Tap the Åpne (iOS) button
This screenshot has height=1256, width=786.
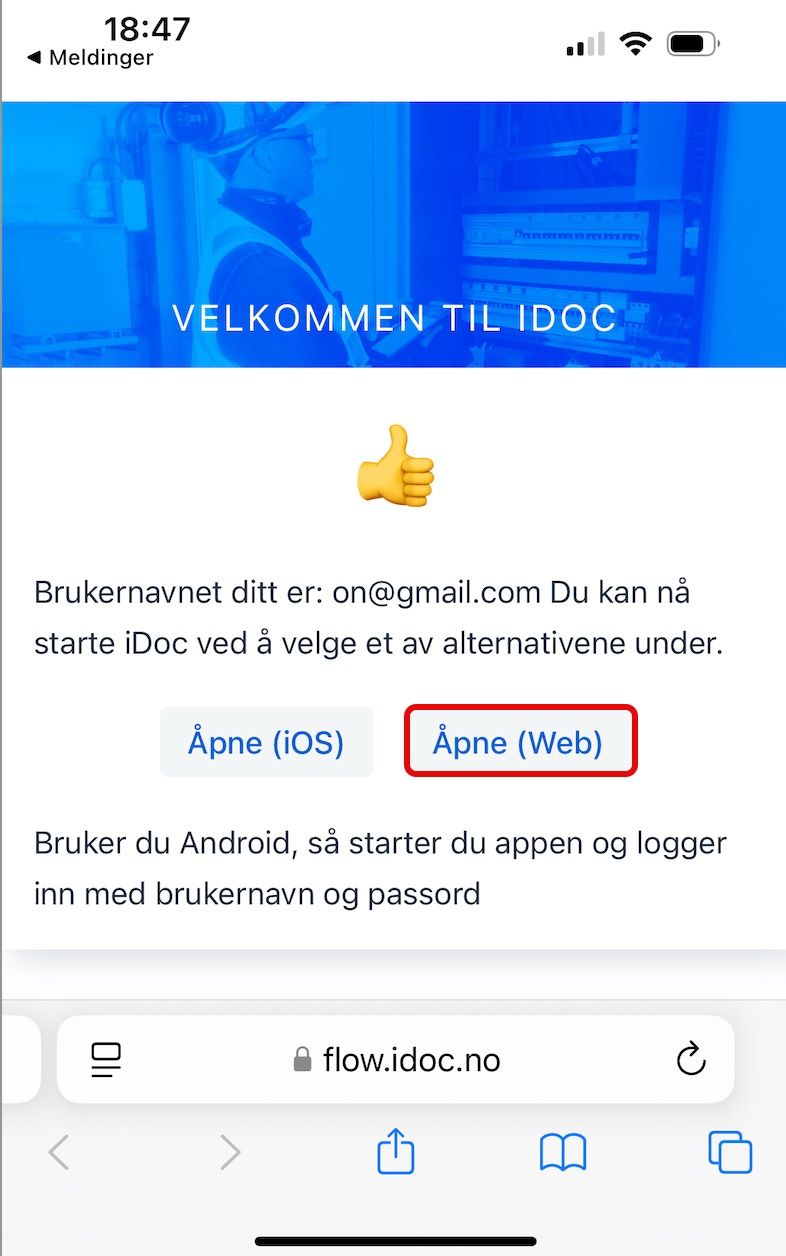(266, 742)
